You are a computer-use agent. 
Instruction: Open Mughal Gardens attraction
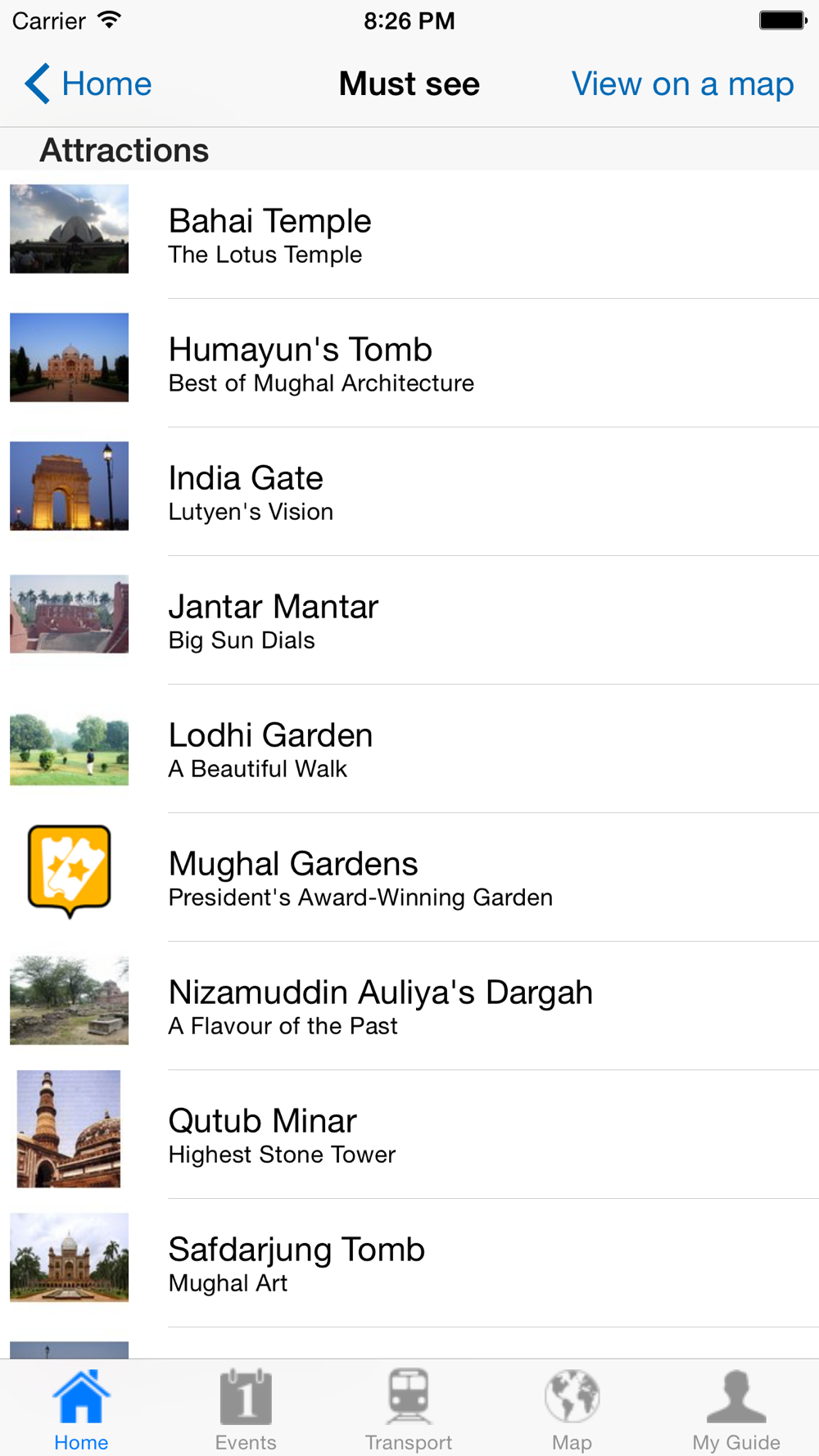[x=409, y=877]
